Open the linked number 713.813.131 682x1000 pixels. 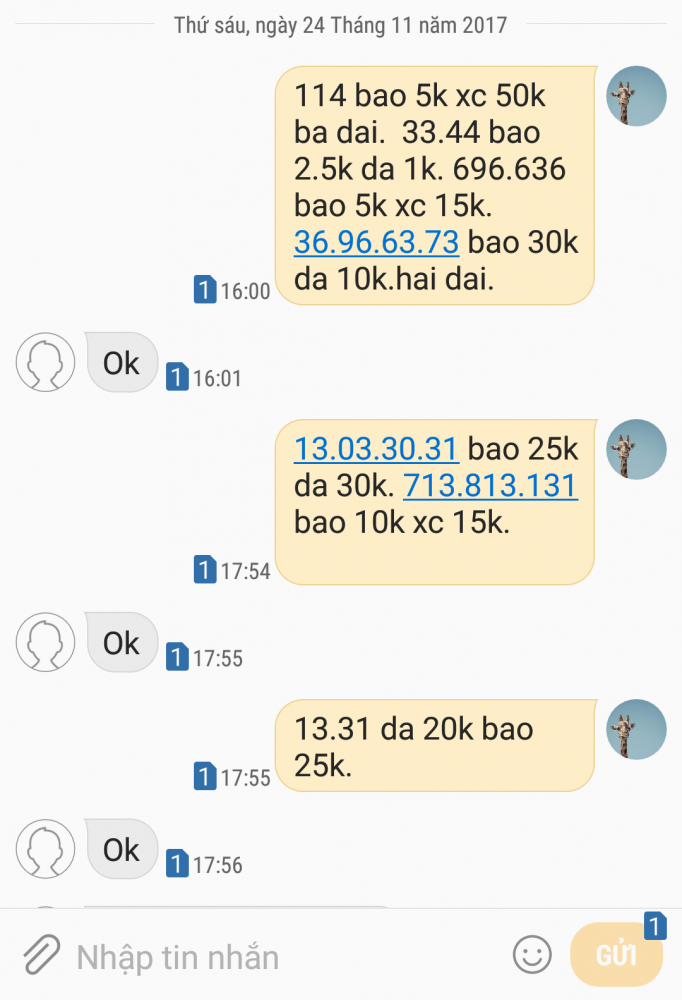click(489, 486)
